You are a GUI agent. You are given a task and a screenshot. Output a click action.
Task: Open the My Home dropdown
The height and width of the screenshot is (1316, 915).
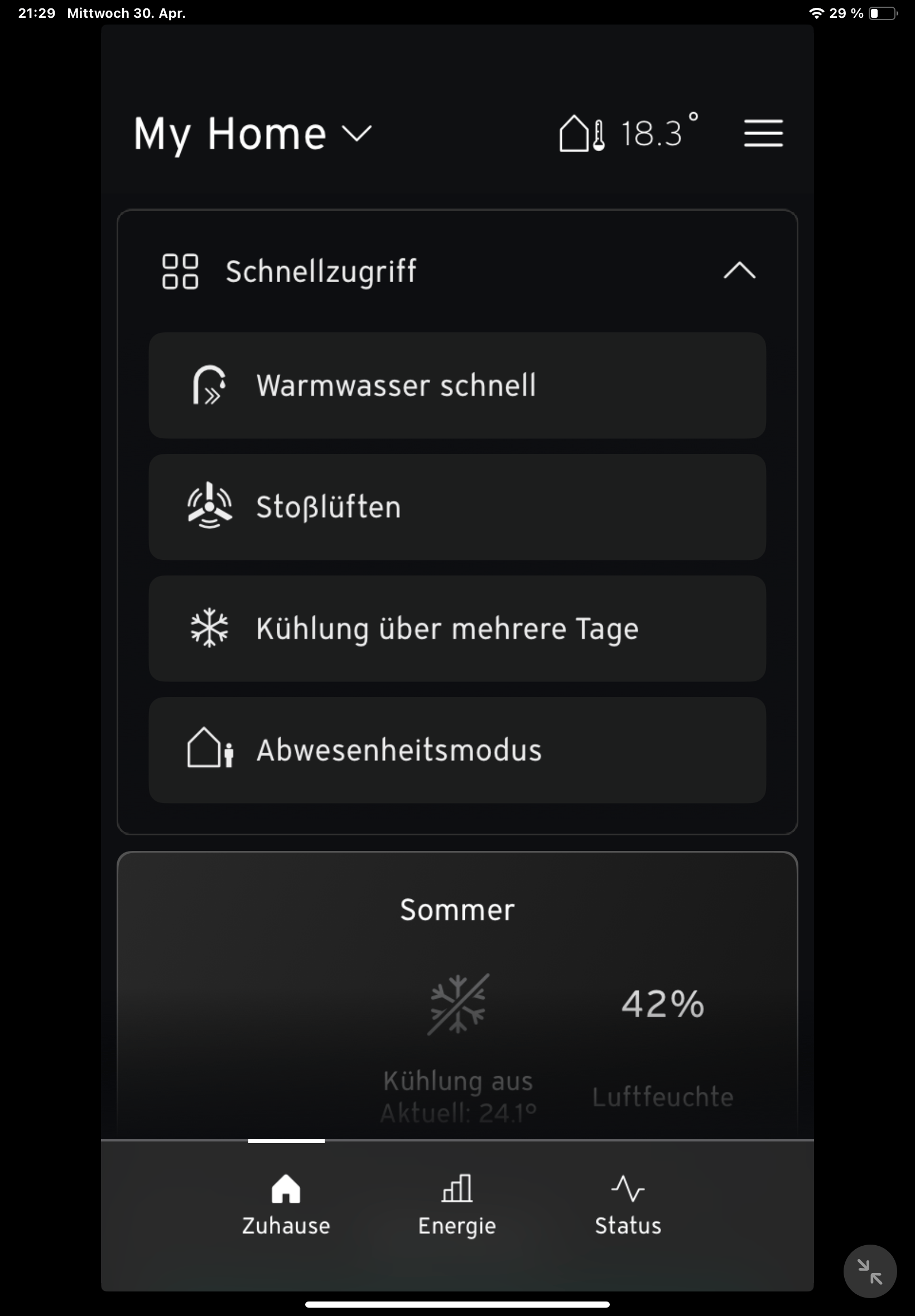pyautogui.click(x=252, y=133)
